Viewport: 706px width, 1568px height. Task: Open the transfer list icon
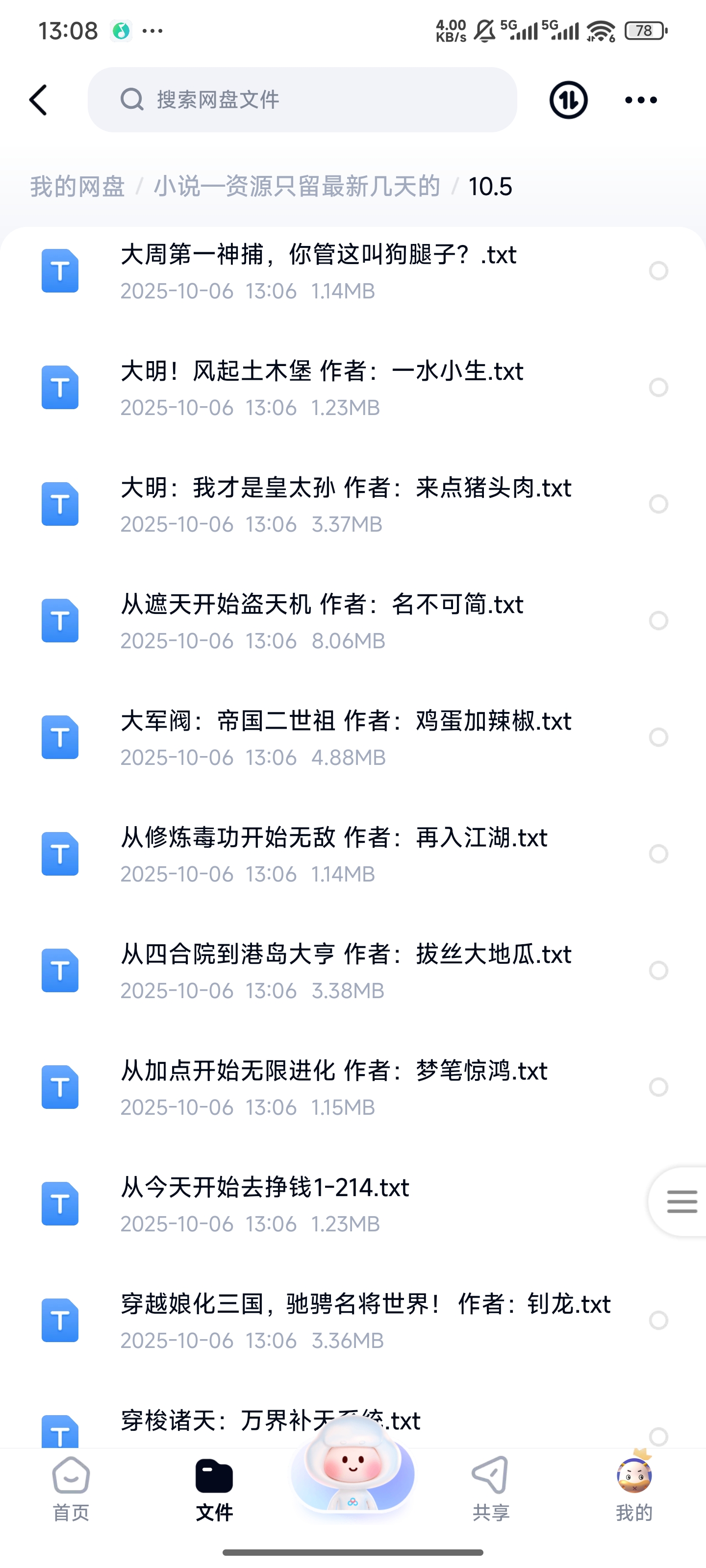(568, 100)
